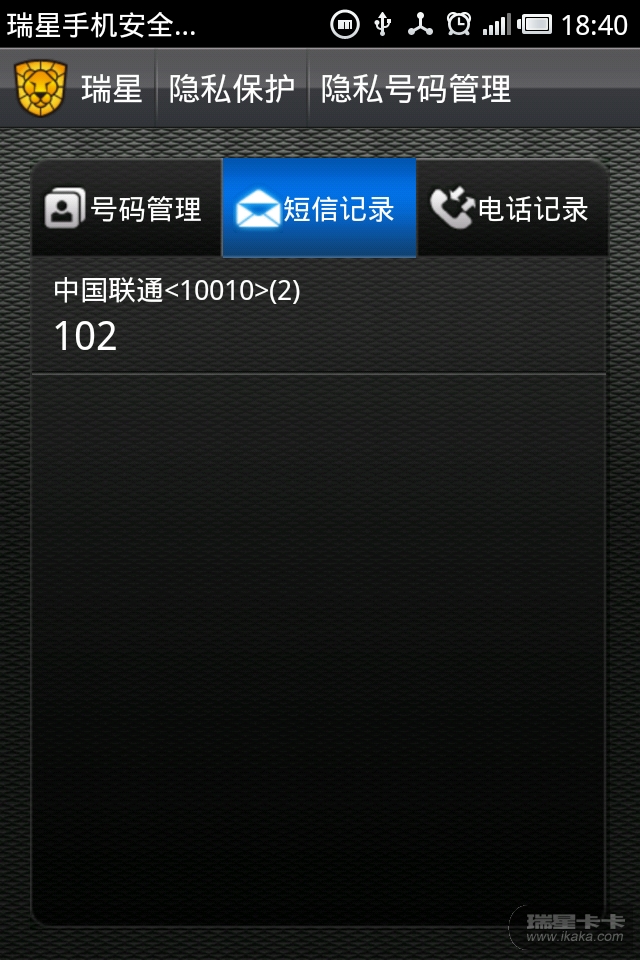The width and height of the screenshot is (640, 960).
Task: Open the 中国联通 <10010> message thread
Action: [318, 315]
